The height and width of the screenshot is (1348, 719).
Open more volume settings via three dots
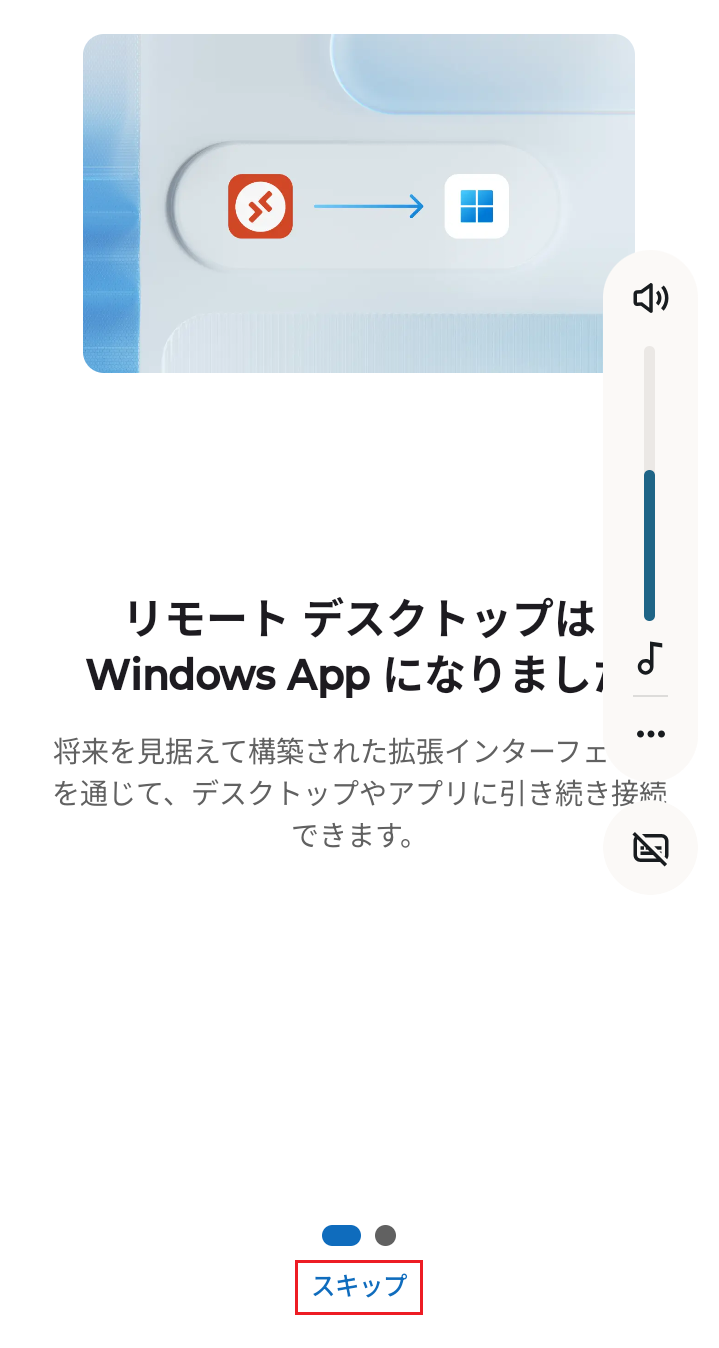[650, 734]
